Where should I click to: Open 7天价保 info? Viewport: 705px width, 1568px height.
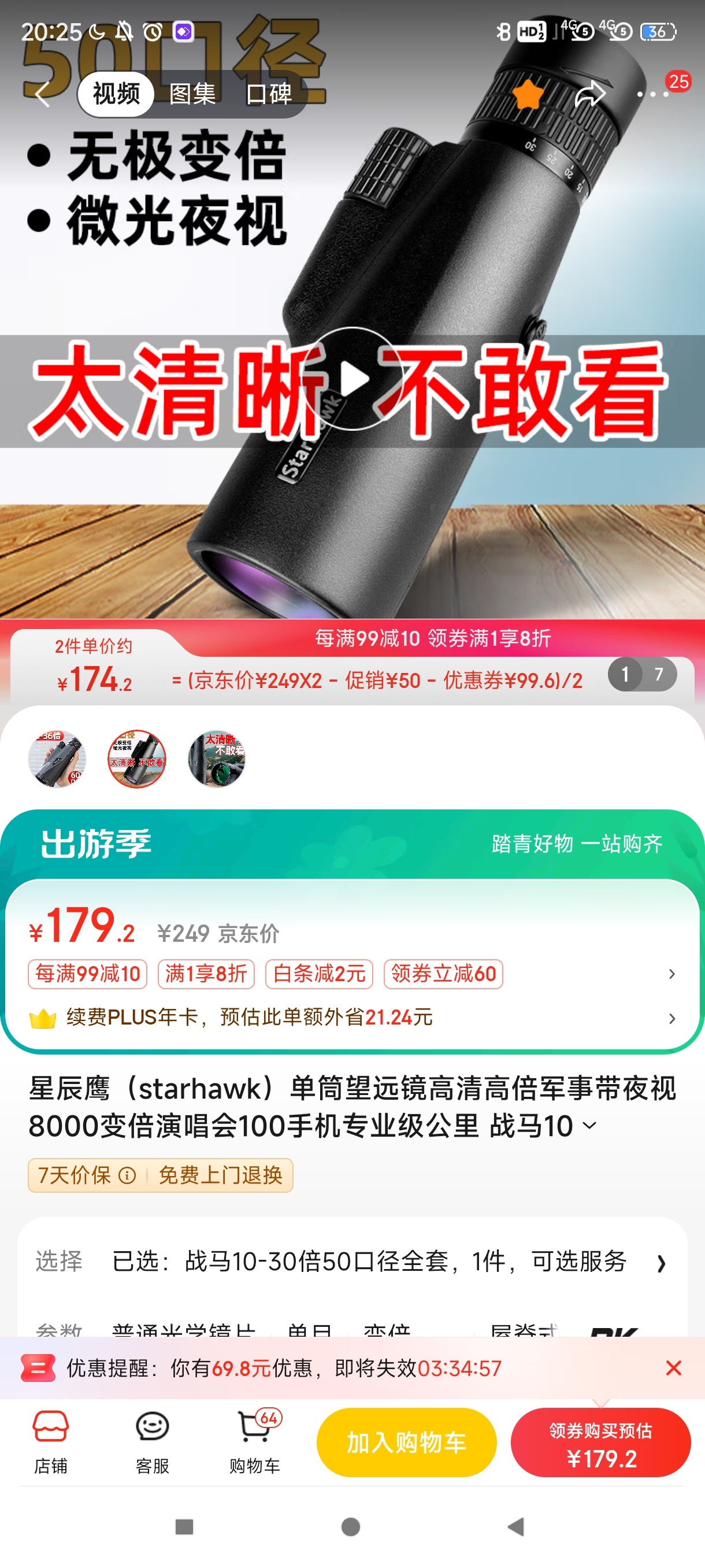(127, 1175)
